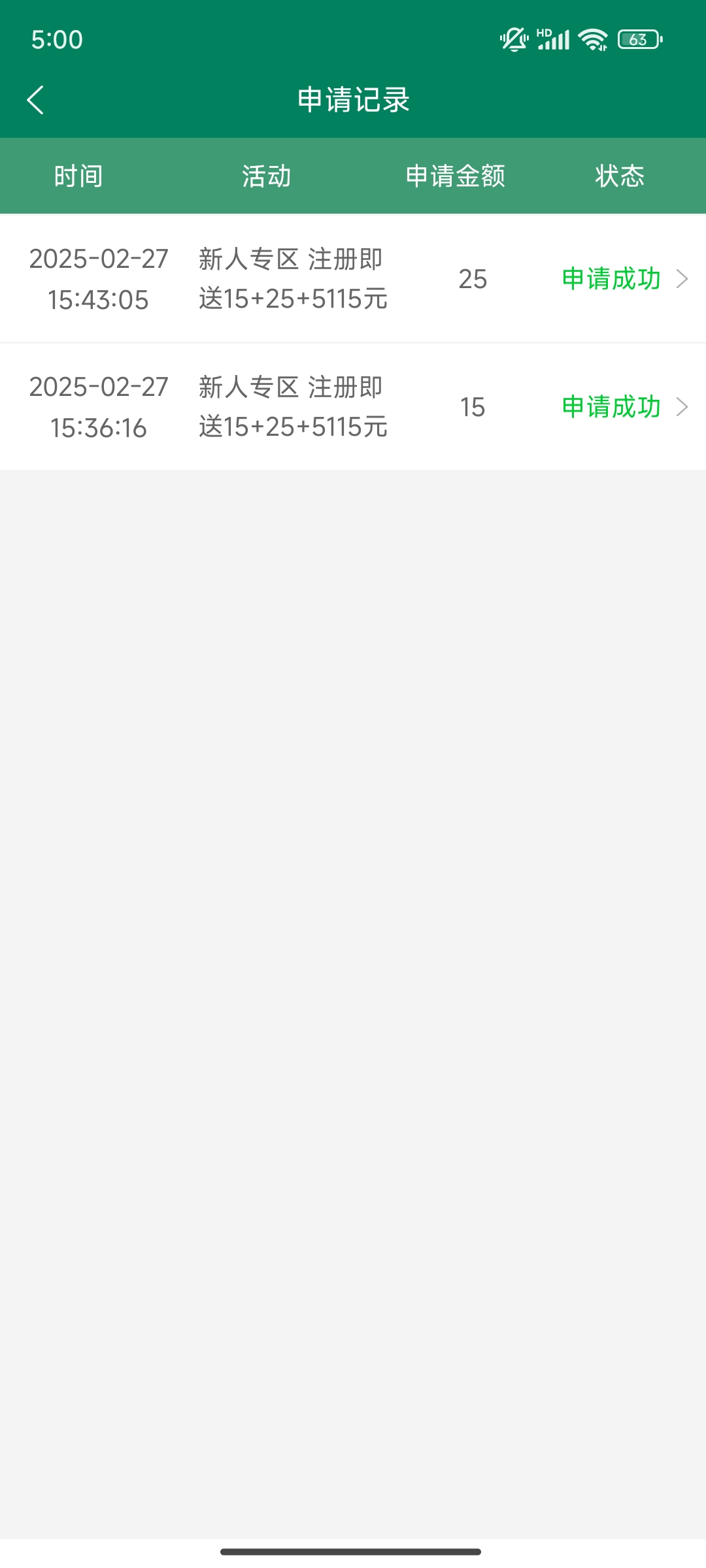Open details of the top 申请成功 entry

click(612, 279)
